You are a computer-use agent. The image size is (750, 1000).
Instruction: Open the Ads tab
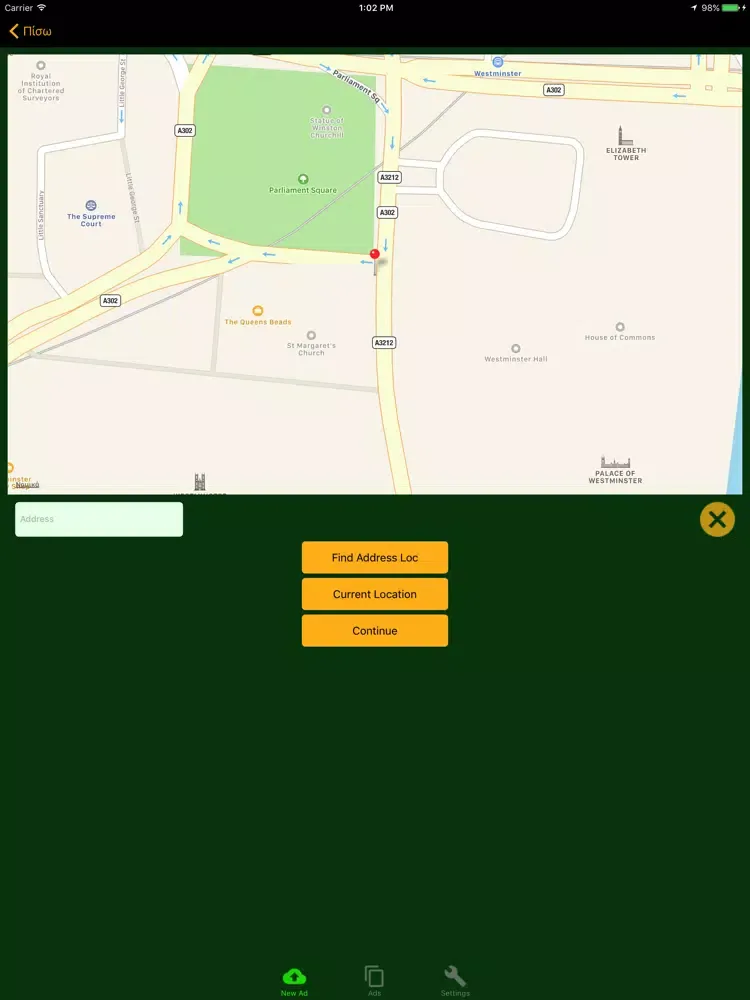coord(374,981)
